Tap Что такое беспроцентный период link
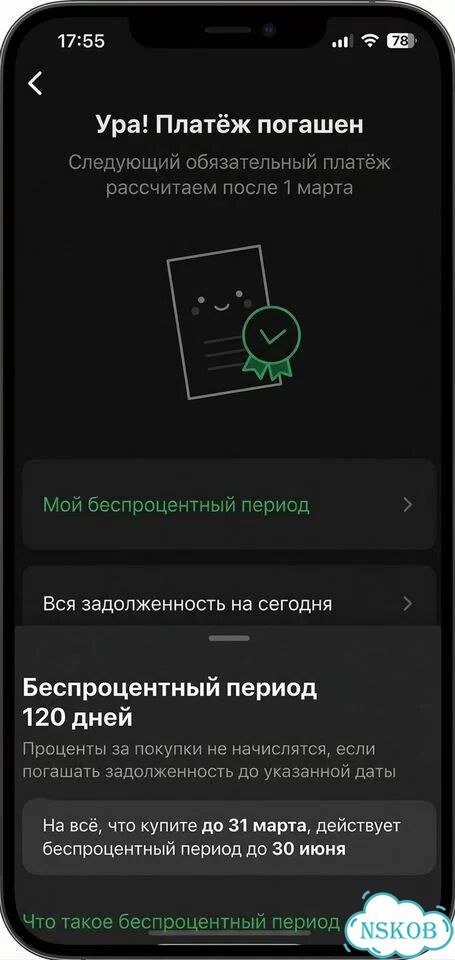 click(181, 921)
